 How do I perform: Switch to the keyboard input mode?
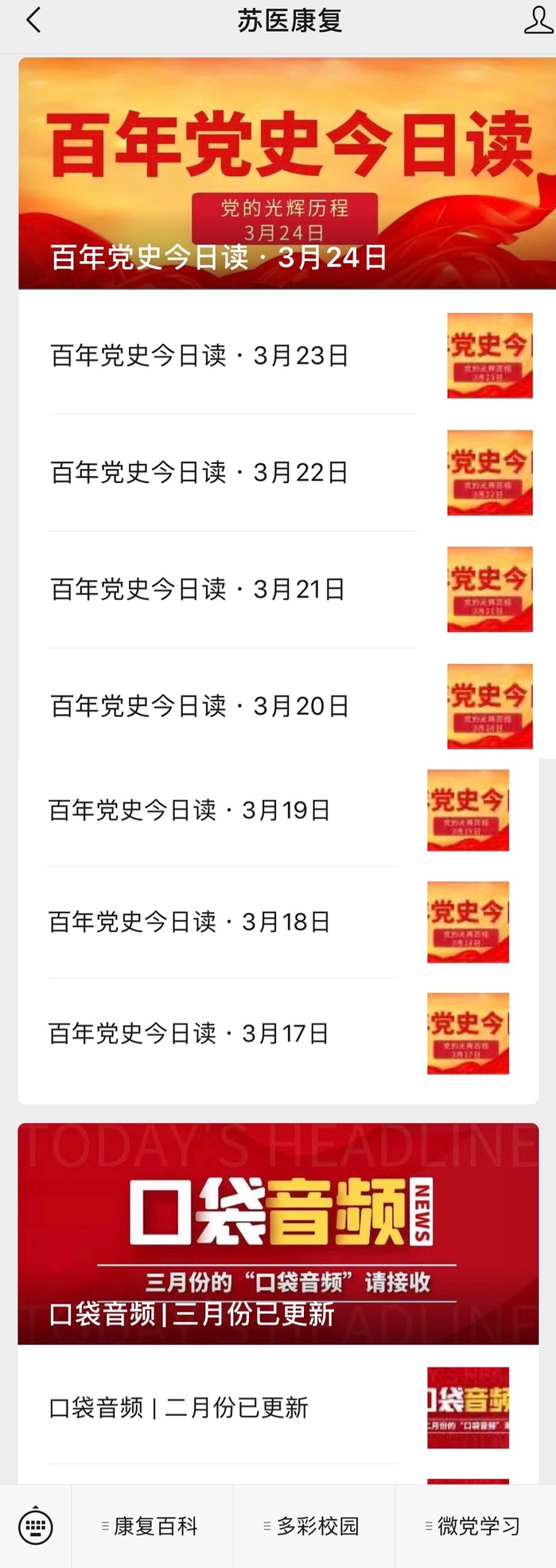(x=36, y=1526)
